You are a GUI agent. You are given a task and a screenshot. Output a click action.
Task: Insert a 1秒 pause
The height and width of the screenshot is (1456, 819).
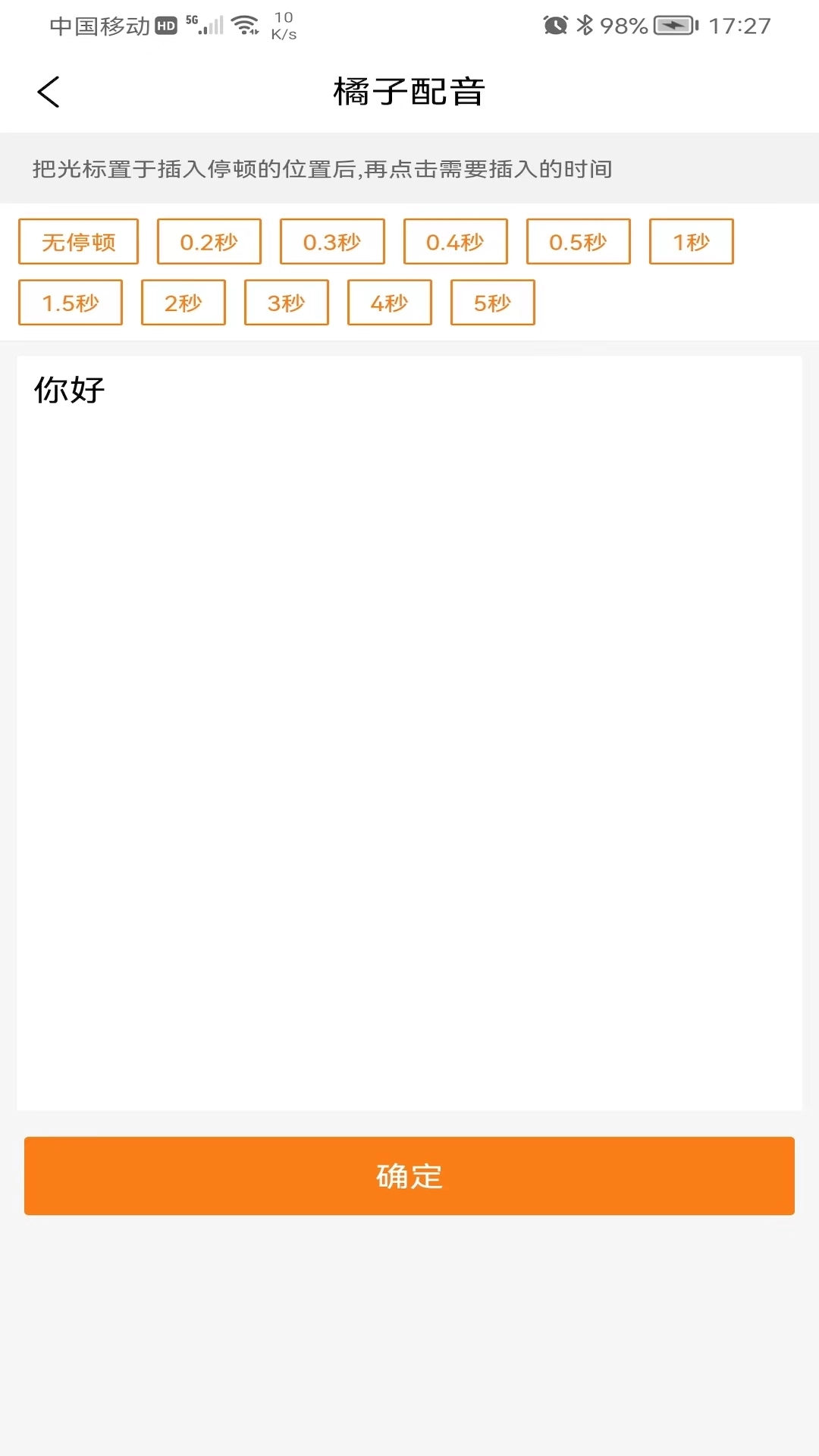(x=691, y=242)
